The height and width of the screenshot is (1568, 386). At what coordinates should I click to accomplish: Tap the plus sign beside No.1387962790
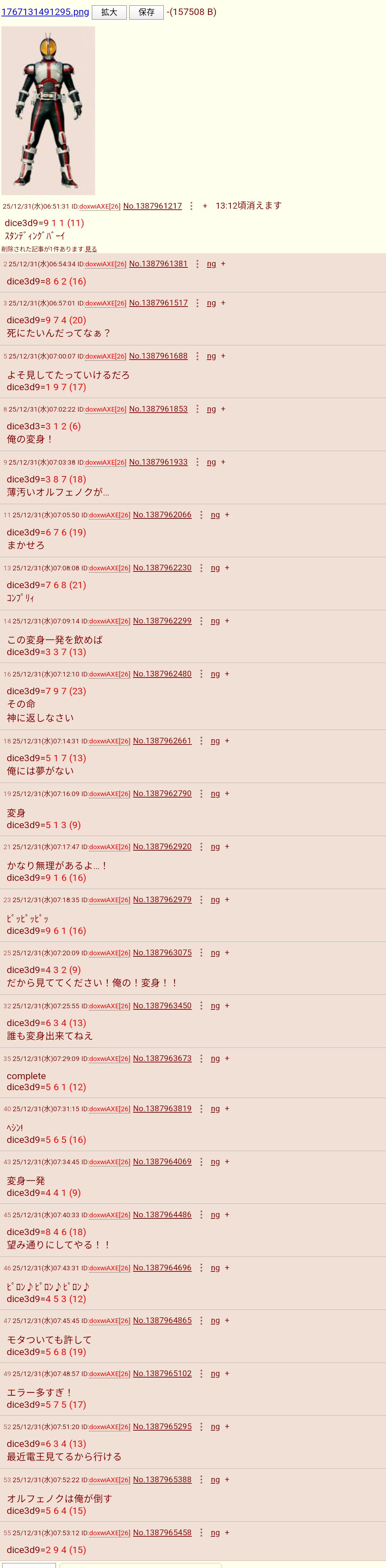point(227,794)
